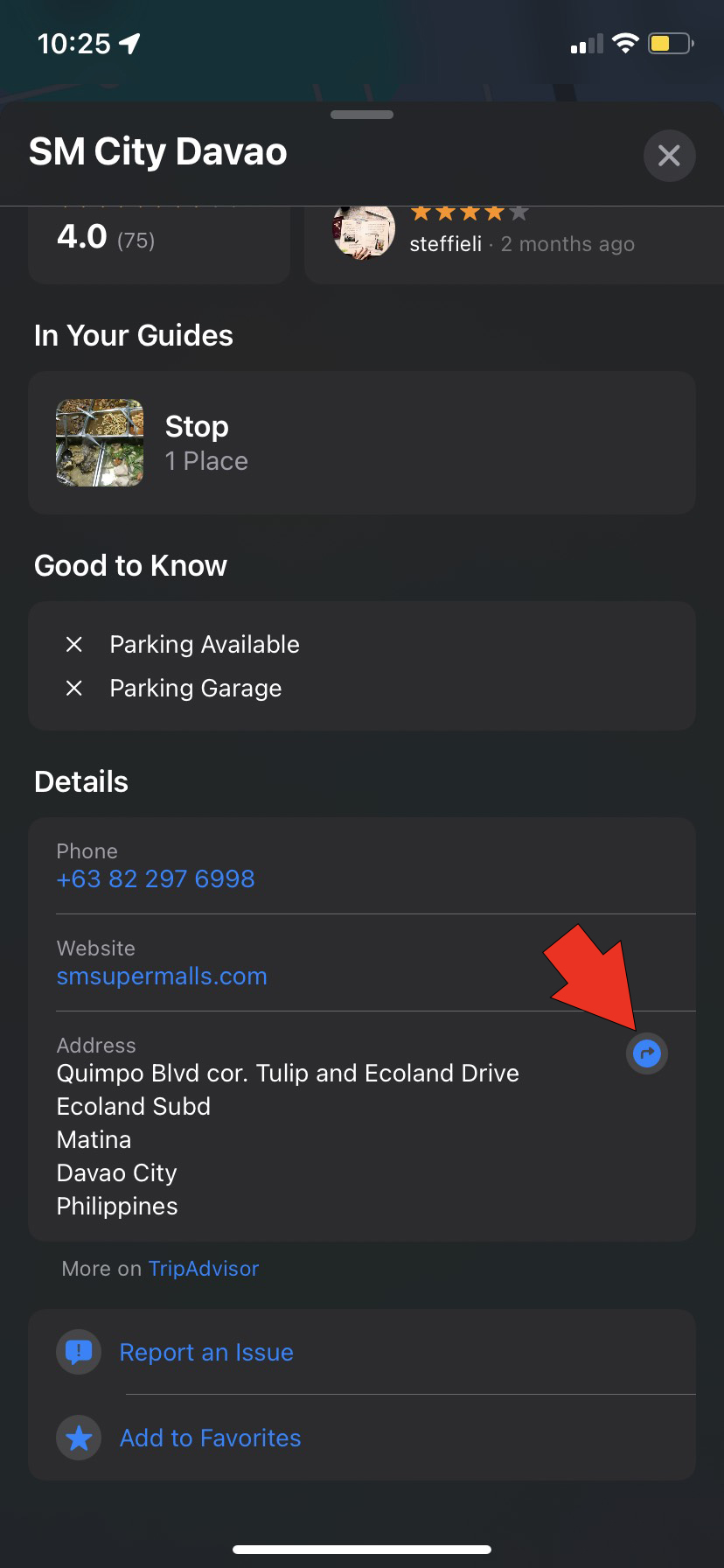Open the Stop guide card
This screenshot has width=724, height=1568.
[361, 443]
